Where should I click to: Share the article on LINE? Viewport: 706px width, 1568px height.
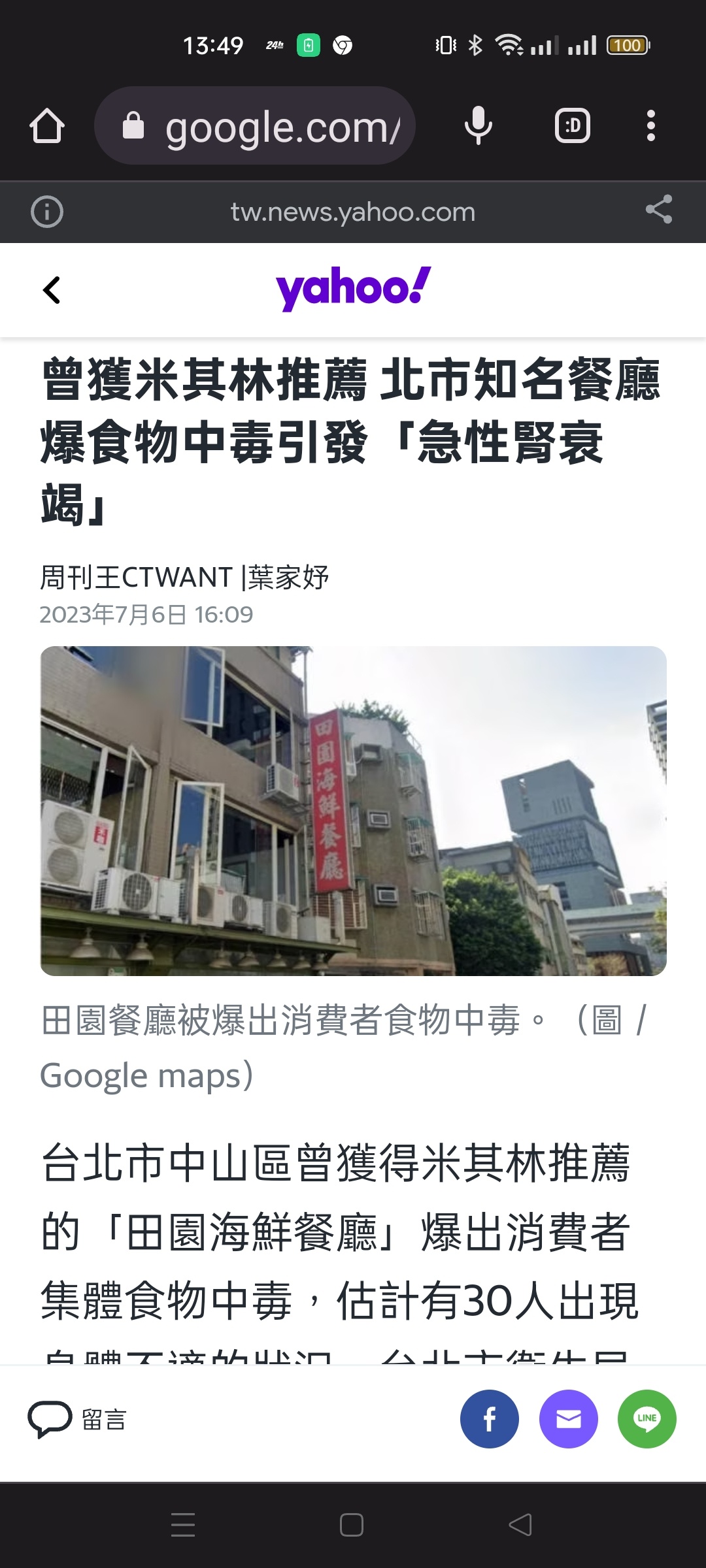point(647,1419)
